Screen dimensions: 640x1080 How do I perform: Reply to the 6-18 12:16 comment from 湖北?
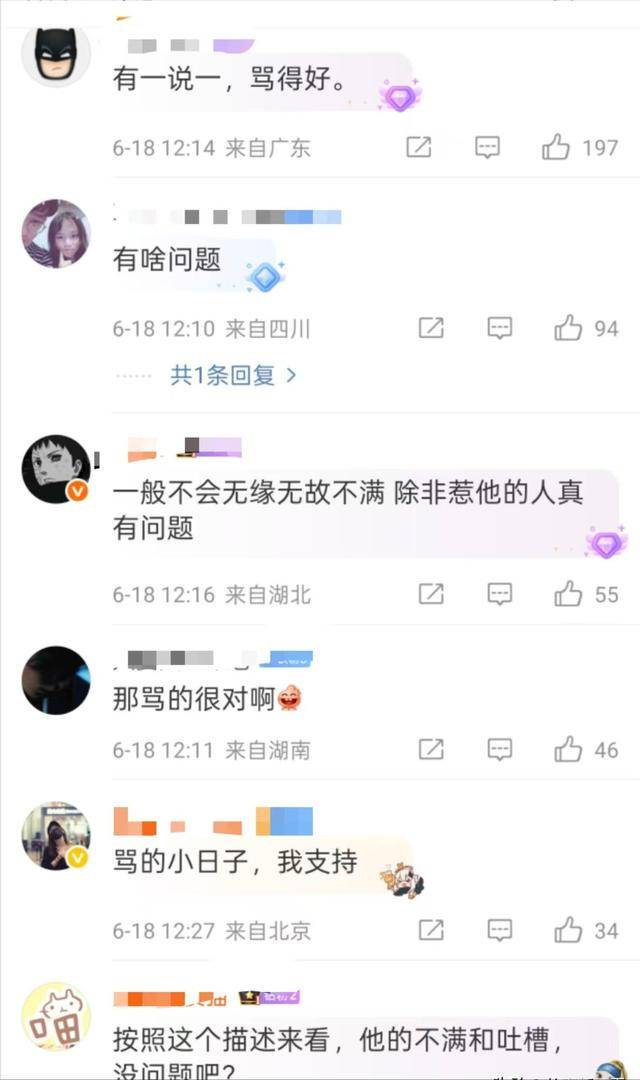coord(500,594)
